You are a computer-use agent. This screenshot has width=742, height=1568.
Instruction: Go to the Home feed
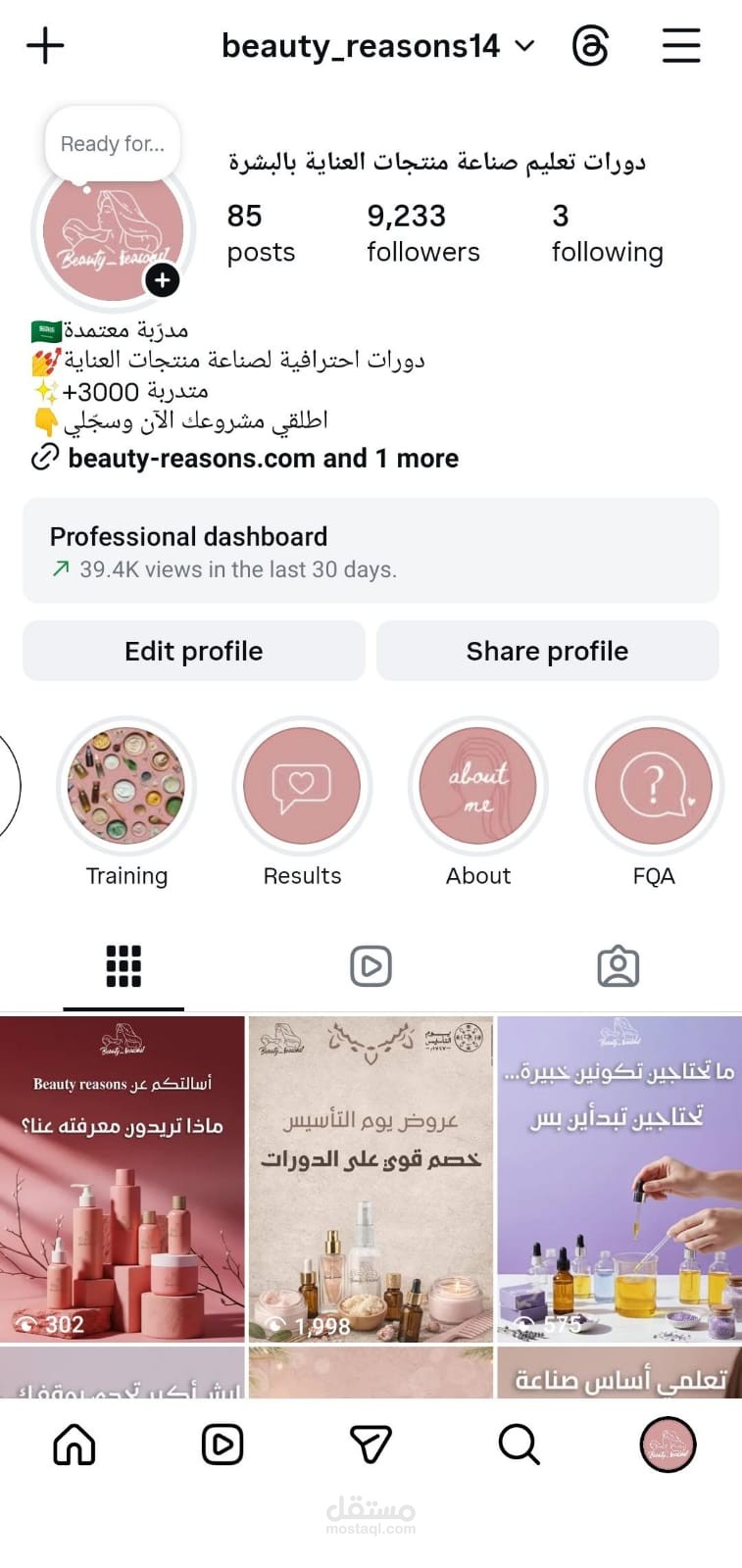click(x=74, y=1445)
